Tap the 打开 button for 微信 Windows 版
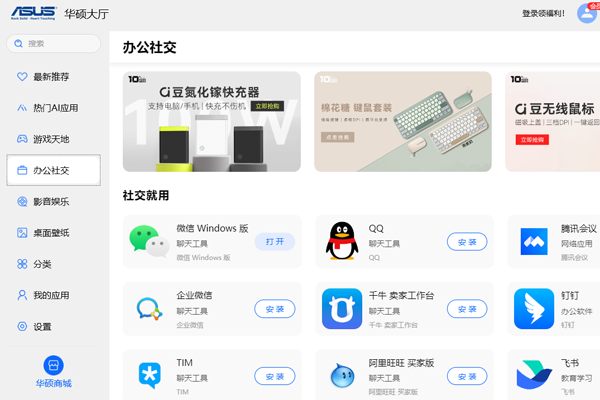The width and height of the screenshot is (600, 400). point(275,241)
